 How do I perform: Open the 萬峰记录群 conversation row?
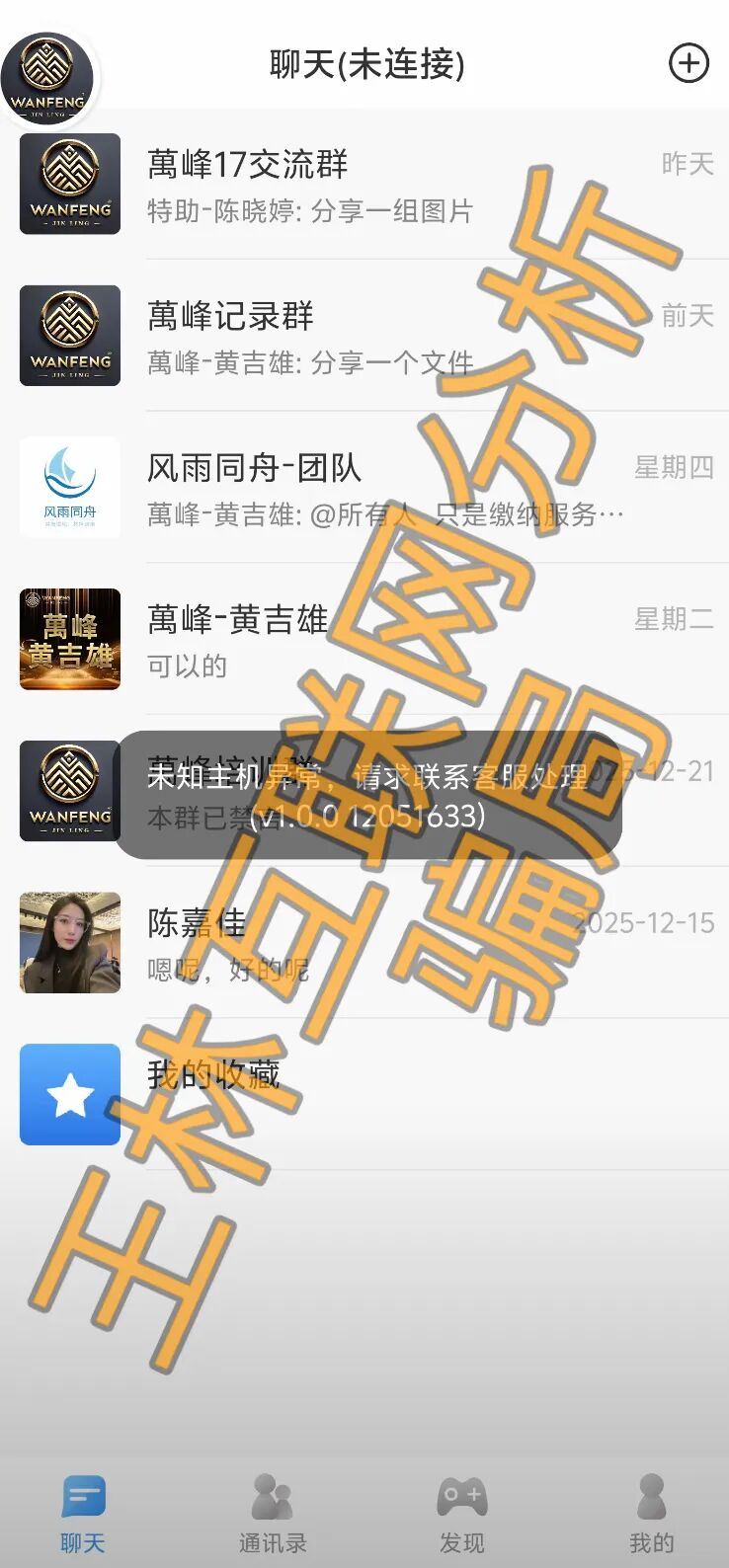(395, 336)
